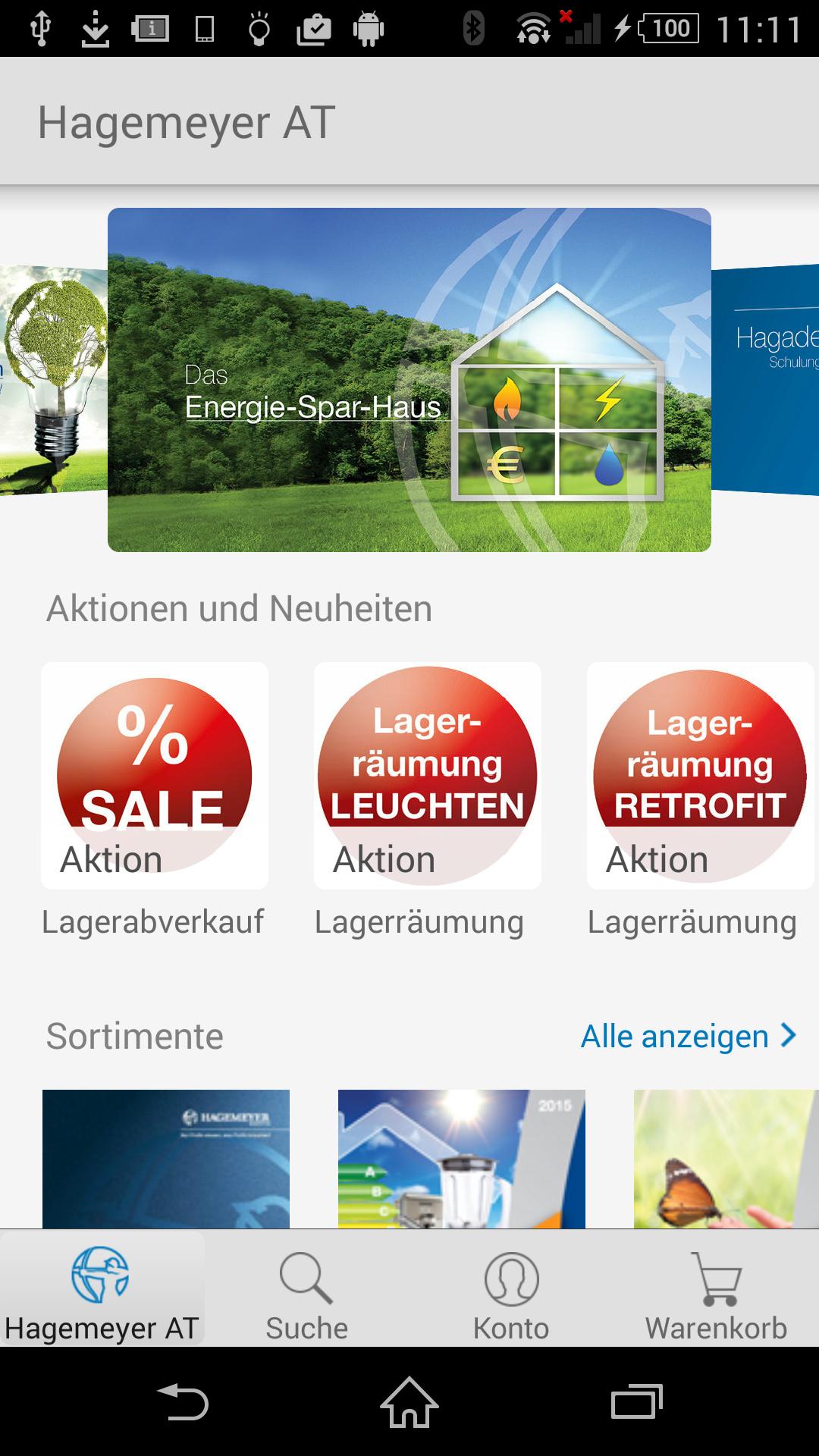819x1456 pixels.
Task: Open the SALE percent Aktion icon
Action: [154, 770]
